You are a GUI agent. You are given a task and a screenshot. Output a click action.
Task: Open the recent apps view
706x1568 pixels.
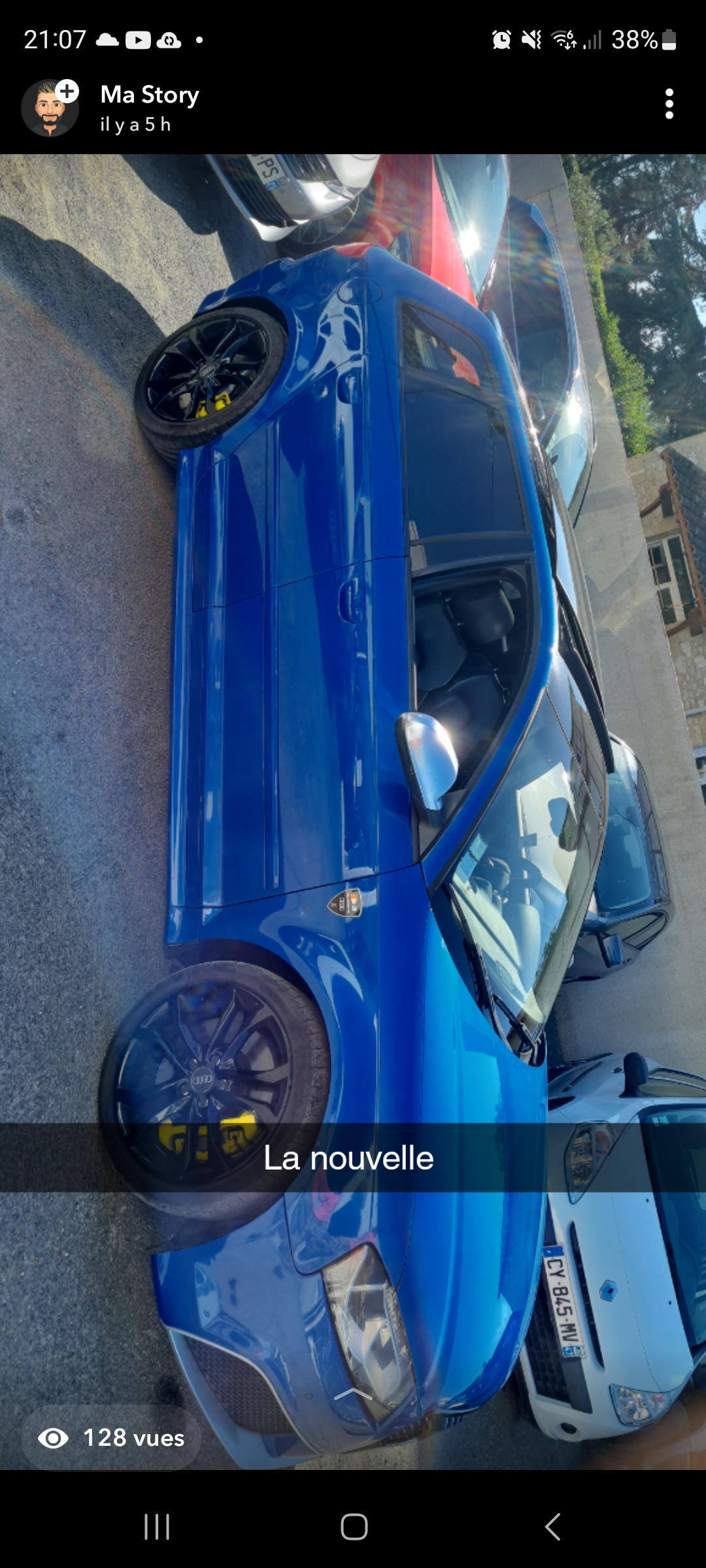157,1527
